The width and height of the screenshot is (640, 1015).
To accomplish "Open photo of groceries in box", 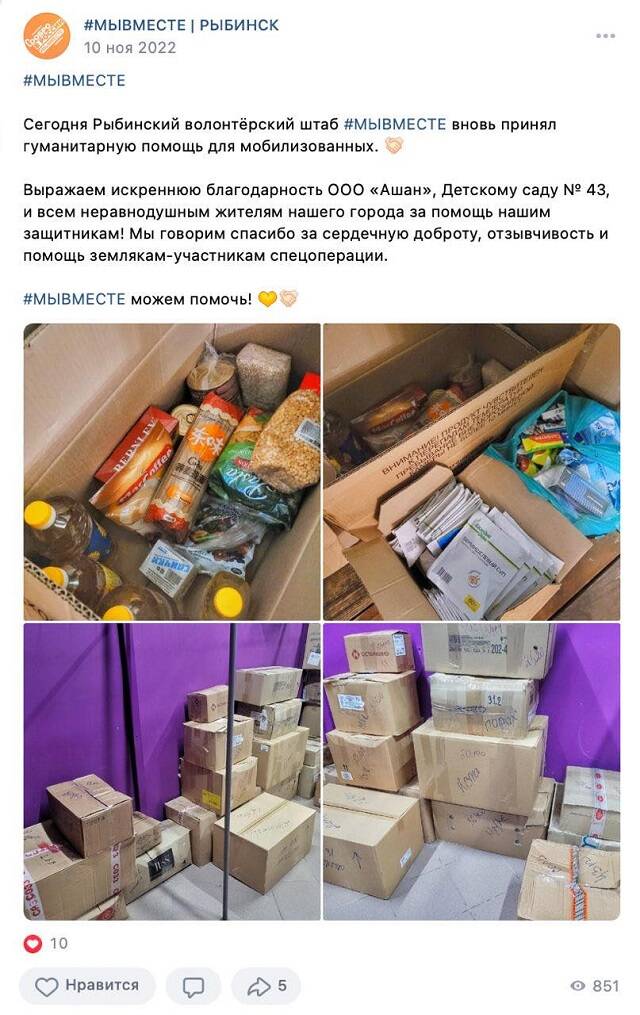I will [x=172, y=471].
